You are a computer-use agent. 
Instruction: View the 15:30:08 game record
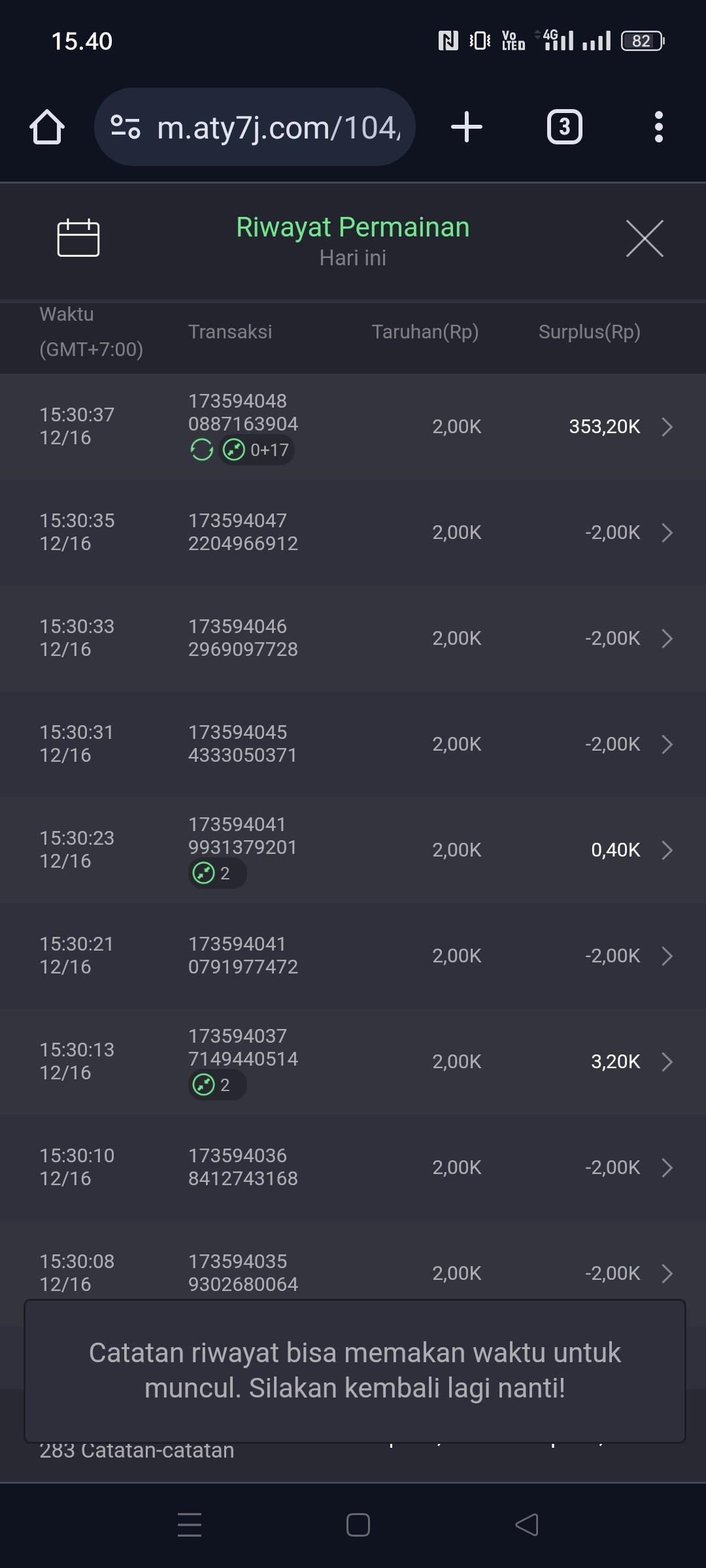353,1272
